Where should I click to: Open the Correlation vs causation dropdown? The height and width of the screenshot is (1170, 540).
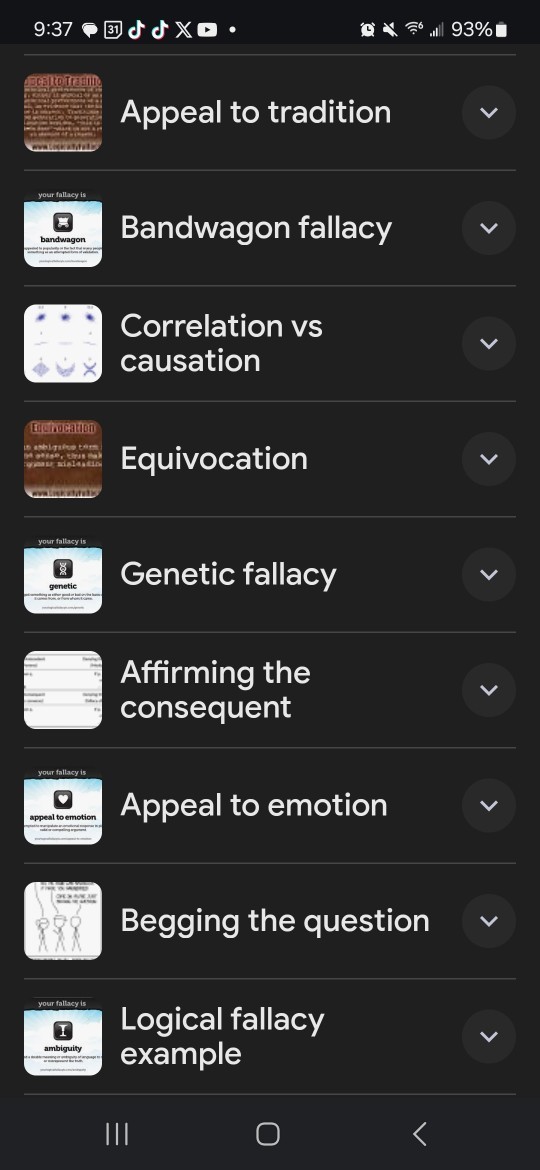(489, 343)
